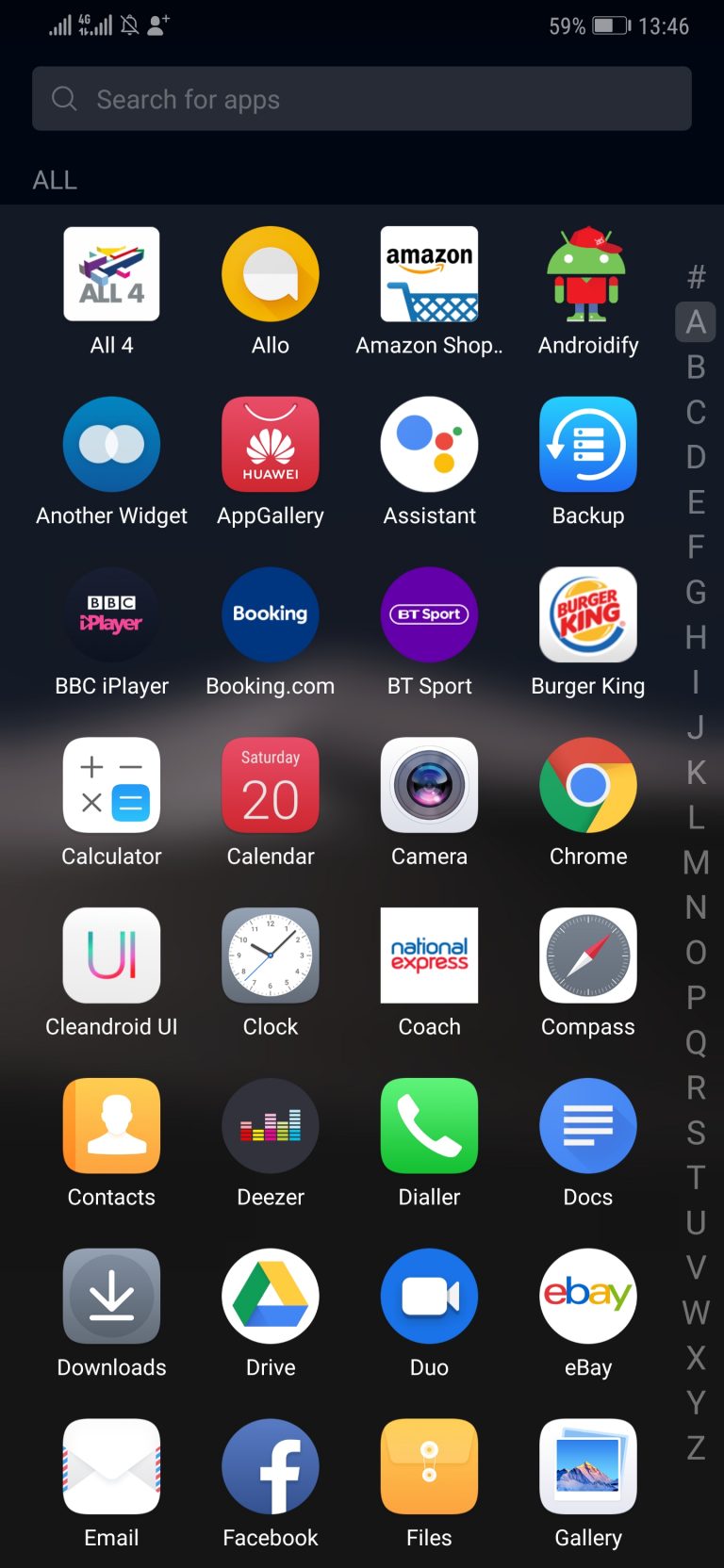Launch Facebook
The height and width of the screenshot is (1568, 724).
pyautogui.click(x=271, y=1466)
